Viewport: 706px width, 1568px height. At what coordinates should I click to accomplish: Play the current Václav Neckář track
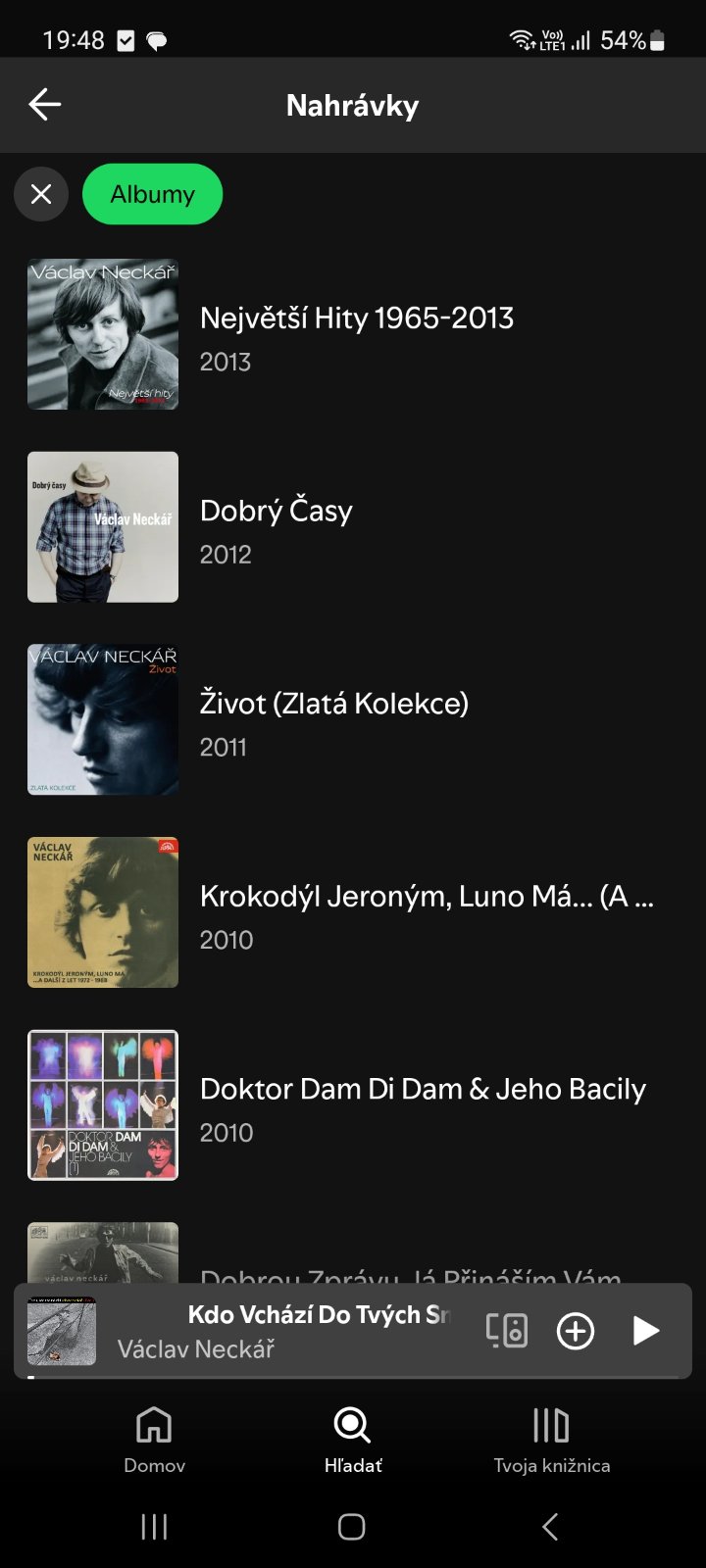coord(644,1331)
